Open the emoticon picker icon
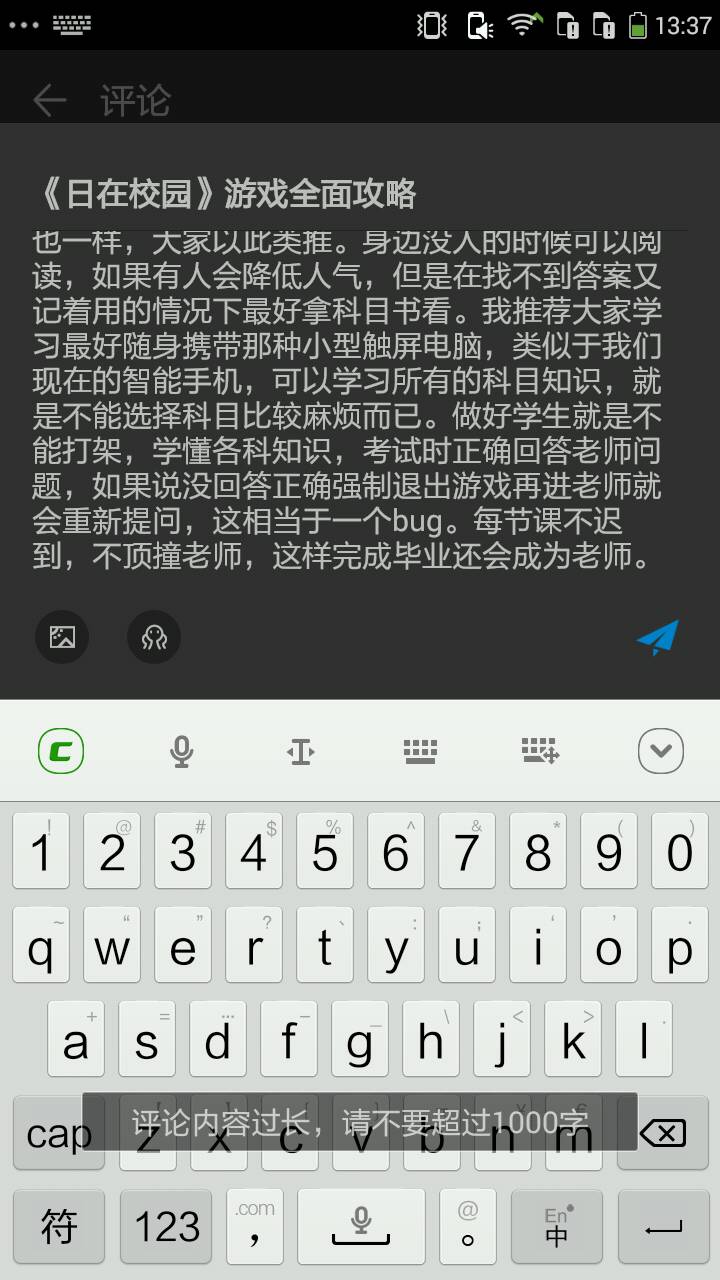This screenshot has width=720, height=1280. coord(154,637)
